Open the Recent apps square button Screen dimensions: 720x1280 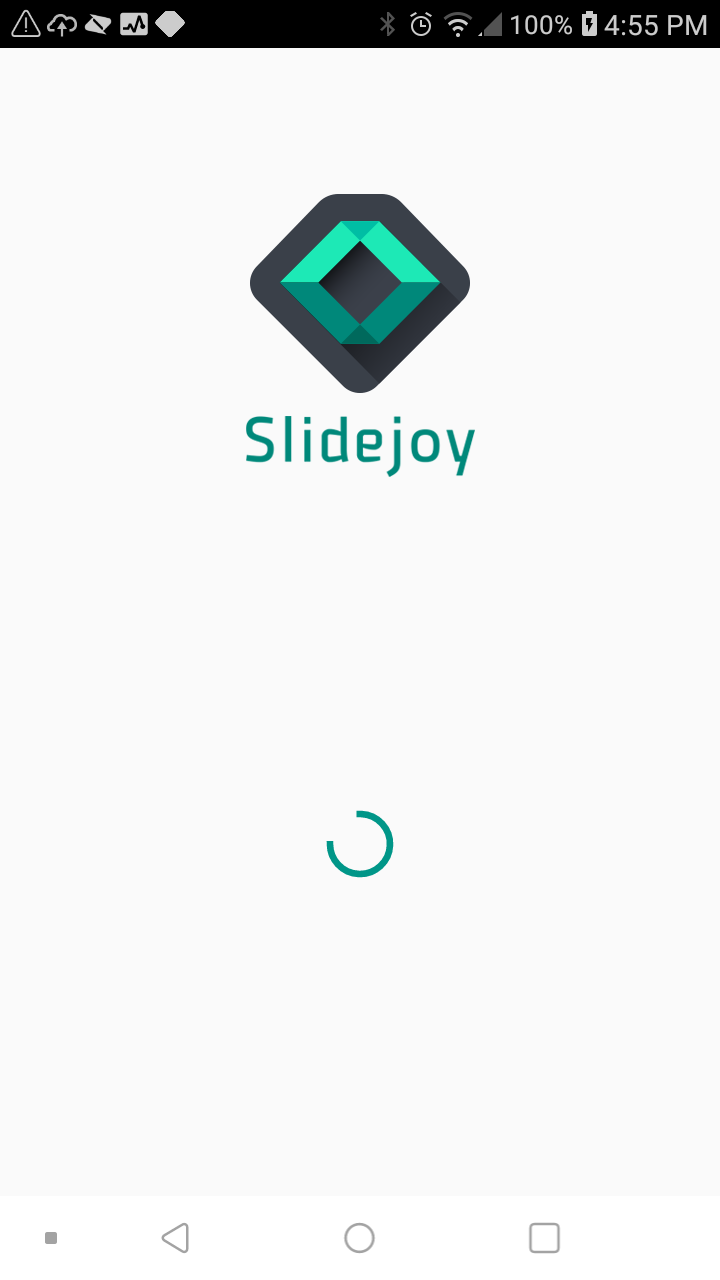tap(545, 1237)
